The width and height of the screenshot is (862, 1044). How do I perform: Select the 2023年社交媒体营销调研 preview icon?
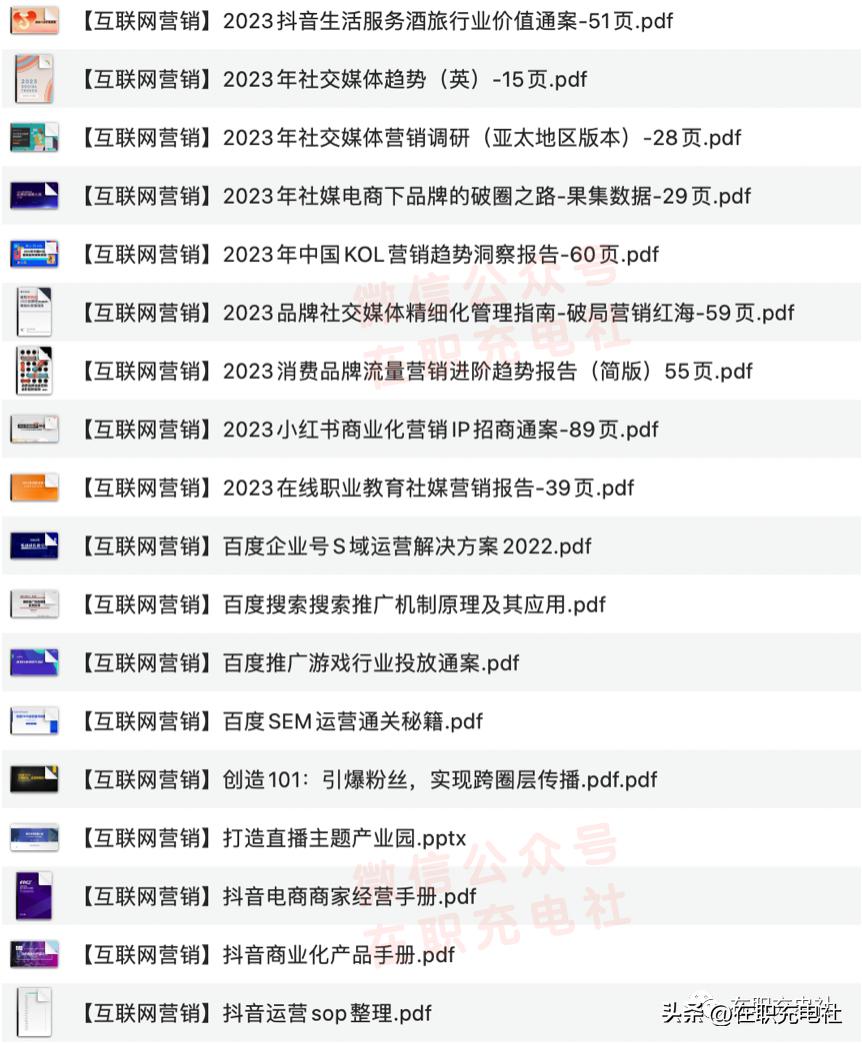(x=35, y=137)
